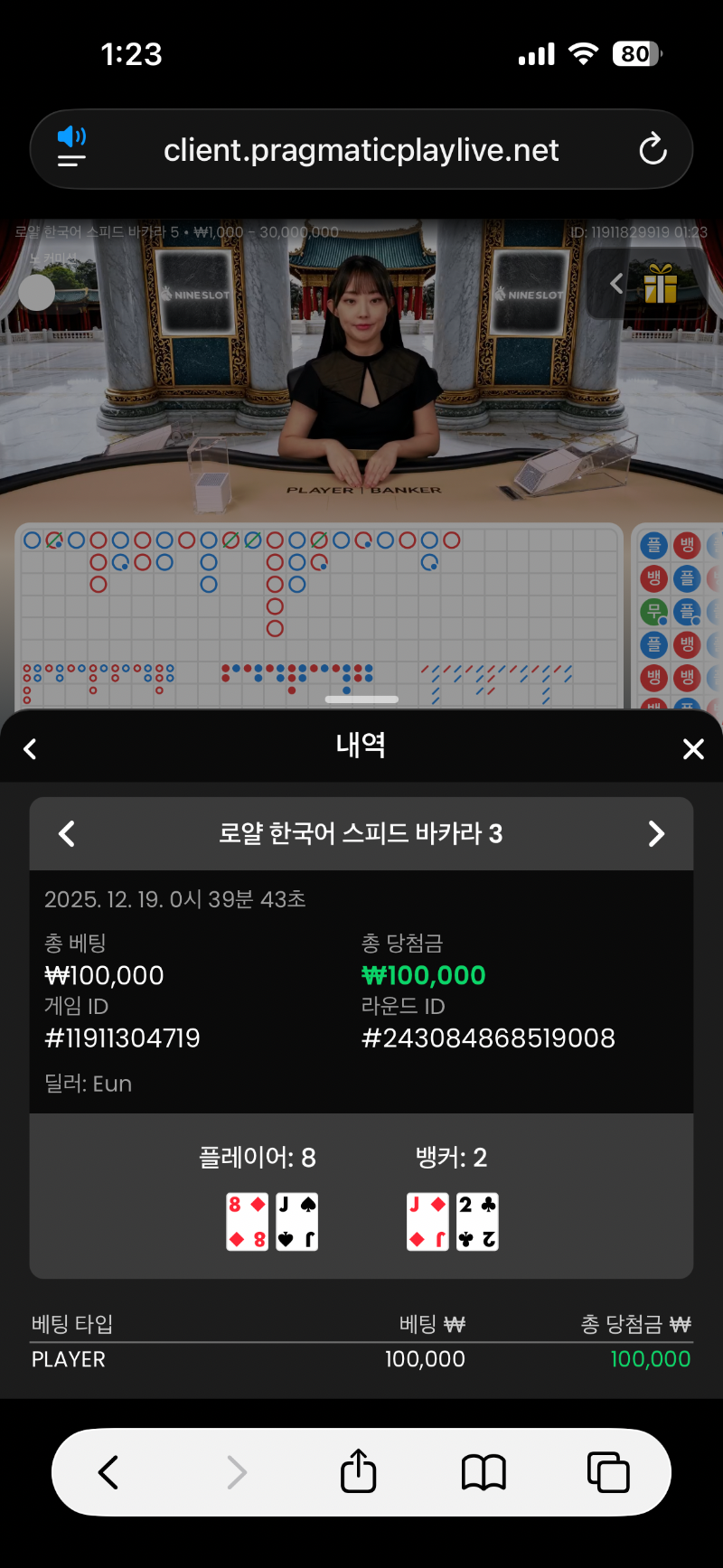Reload the page in the address bar

click(653, 149)
